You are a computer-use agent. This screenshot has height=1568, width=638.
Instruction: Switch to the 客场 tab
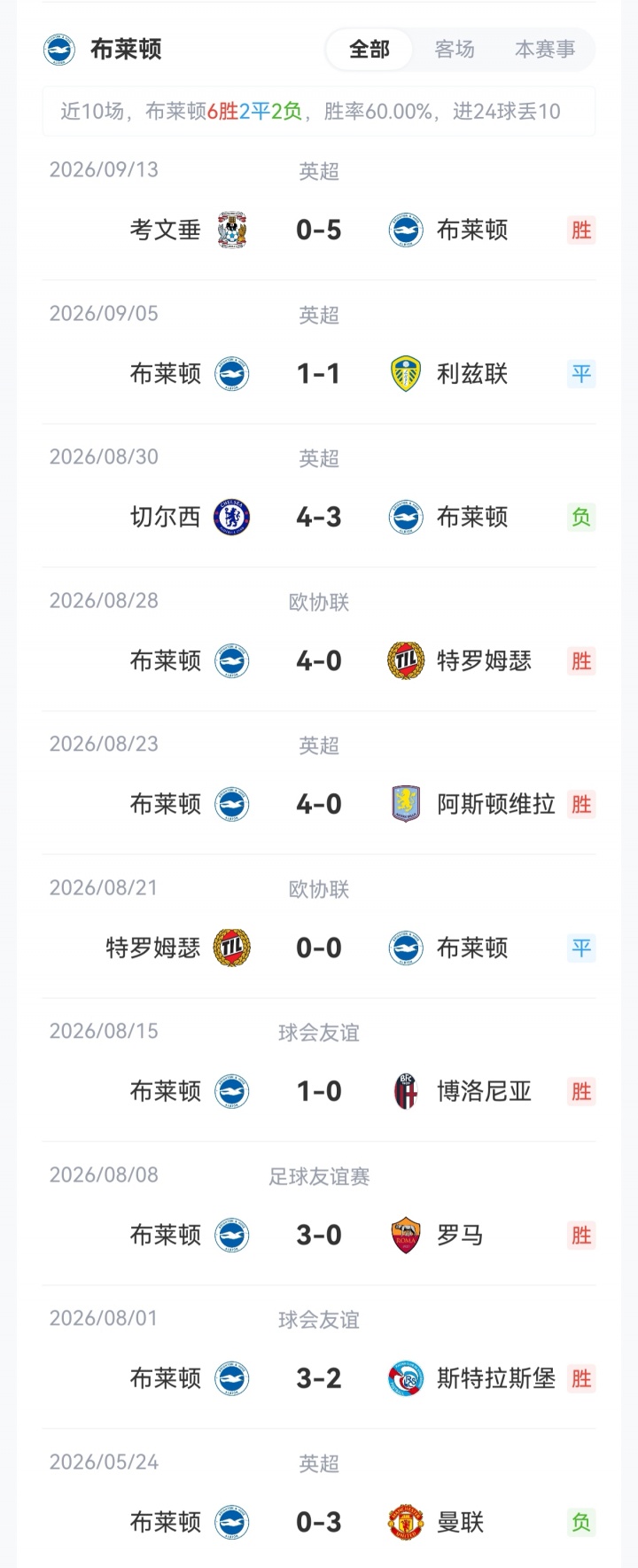coord(455,50)
